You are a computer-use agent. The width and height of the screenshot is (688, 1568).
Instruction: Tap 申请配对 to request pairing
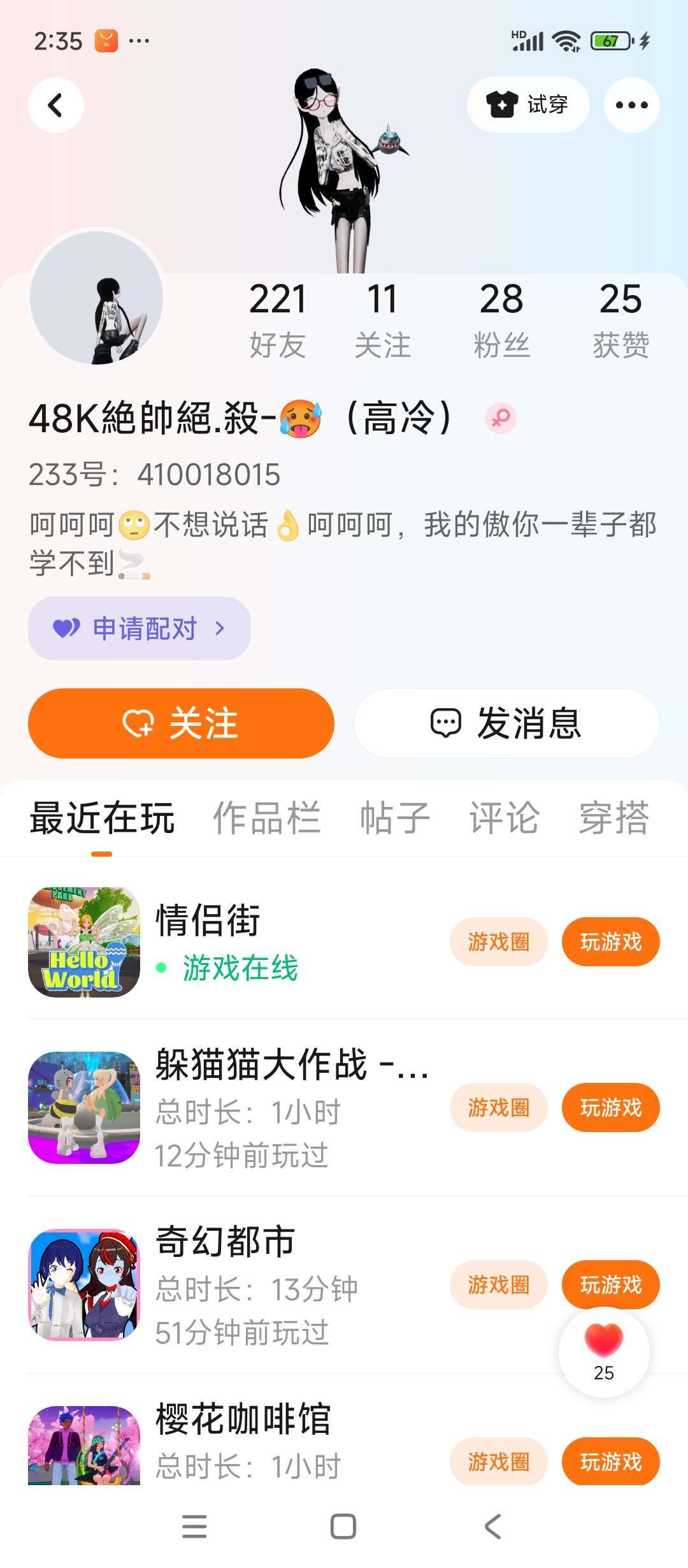pyautogui.click(x=139, y=628)
